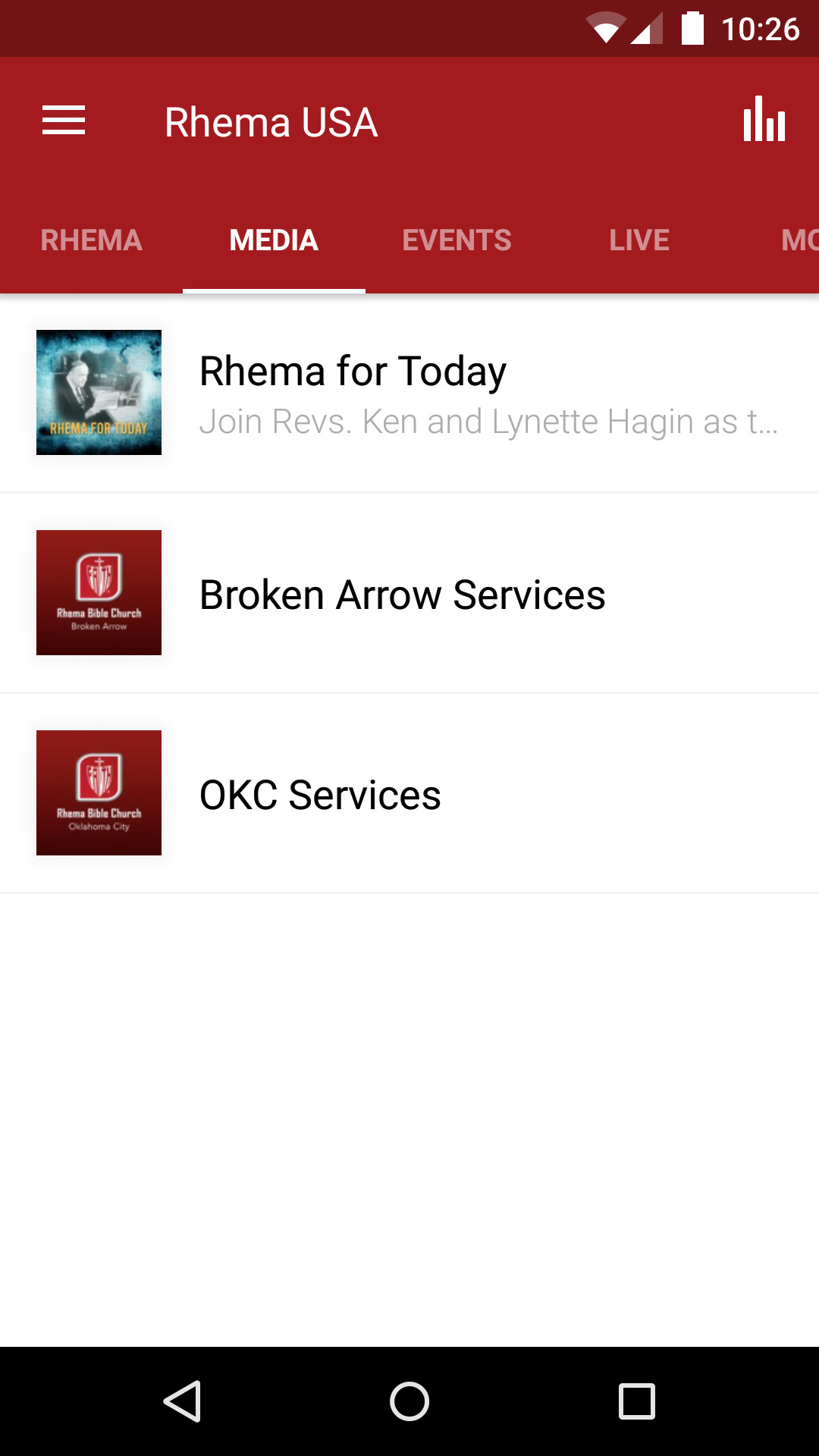Viewport: 819px width, 1456px height.
Task: Open the navigation drawer menu
Action: (64, 121)
